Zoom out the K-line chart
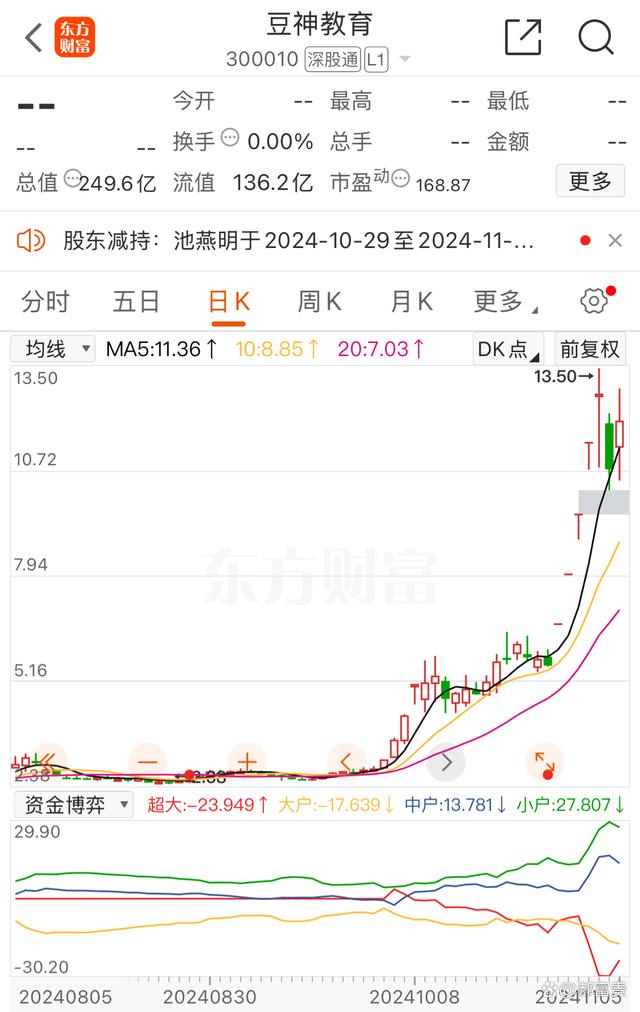 pyautogui.click(x=148, y=763)
